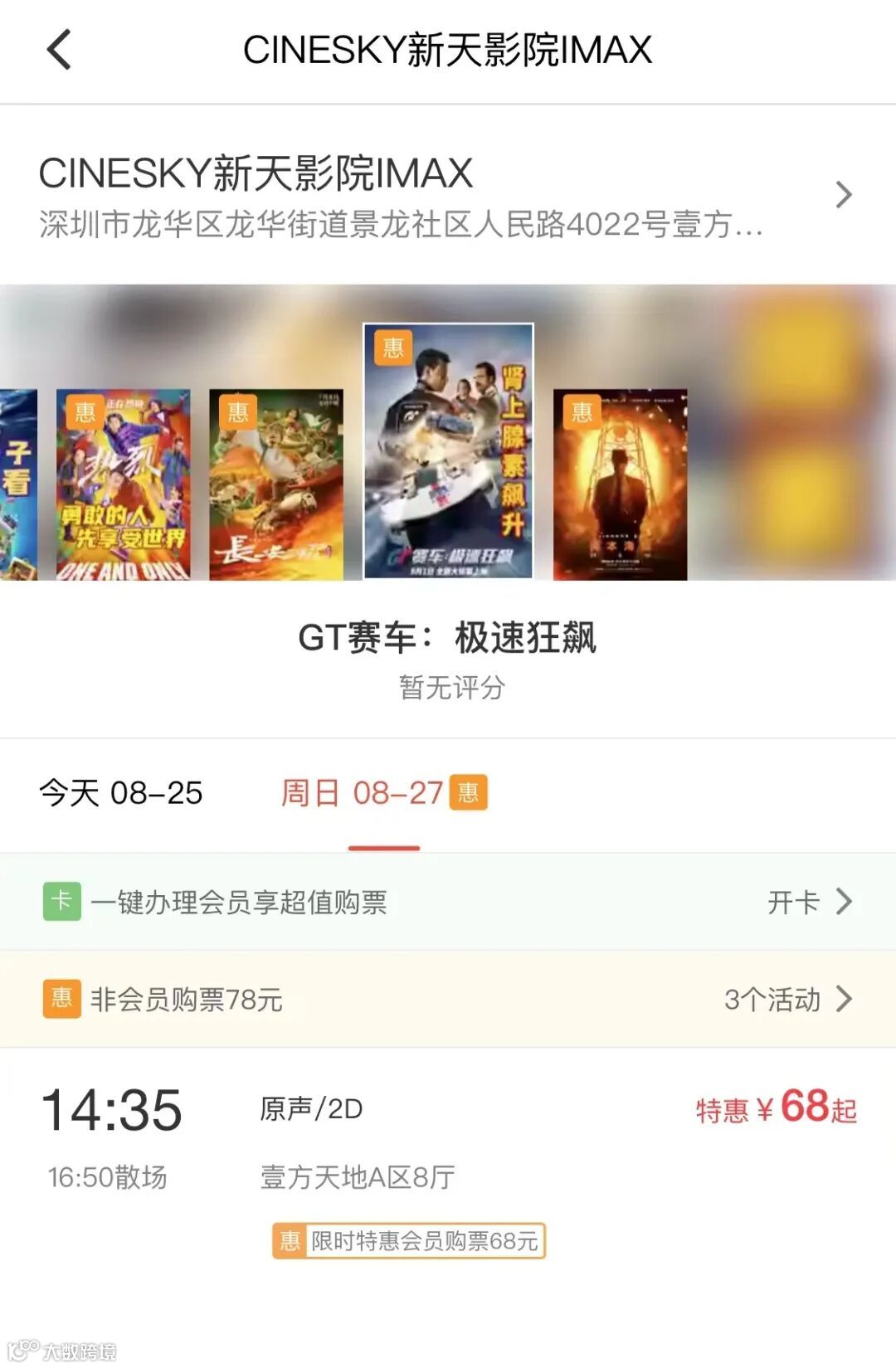Tap 开卡 to open a membership card

(808, 902)
